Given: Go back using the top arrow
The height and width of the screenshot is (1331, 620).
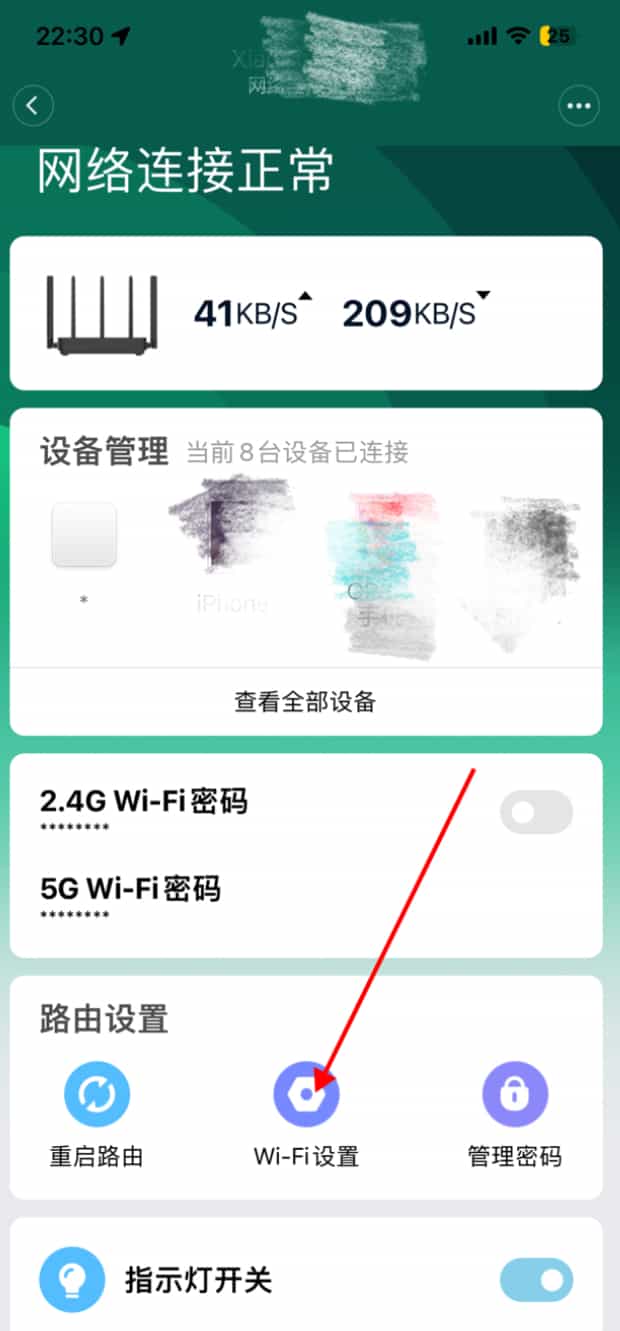Looking at the screenshot, I should [x=34, y=105].
